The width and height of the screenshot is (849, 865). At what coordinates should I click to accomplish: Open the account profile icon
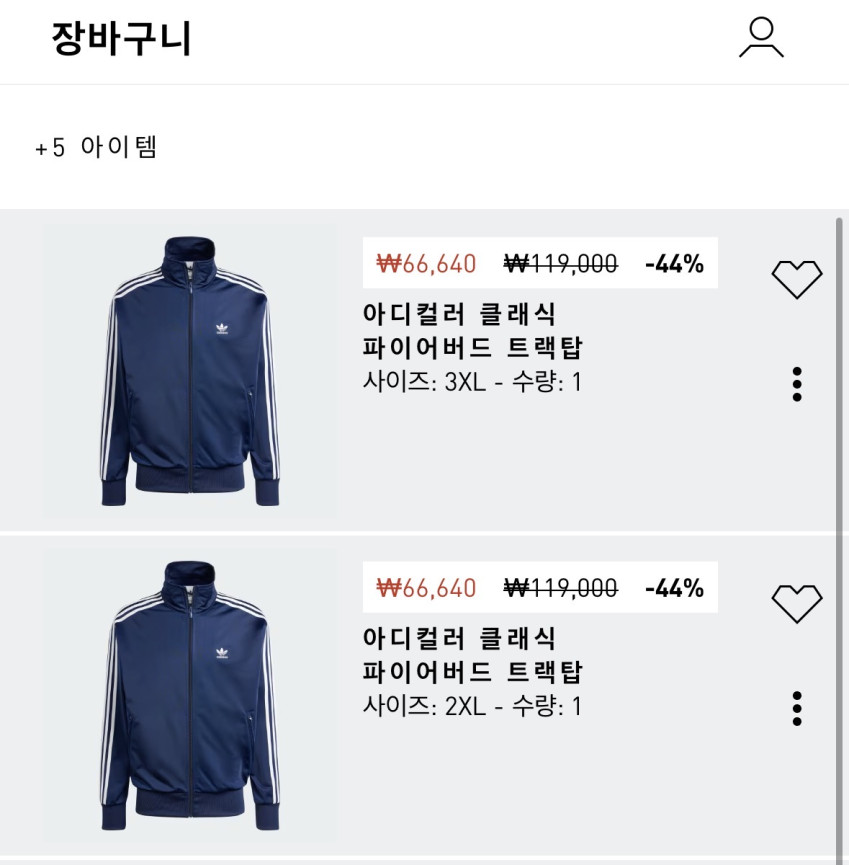click(x=761, y=38)
